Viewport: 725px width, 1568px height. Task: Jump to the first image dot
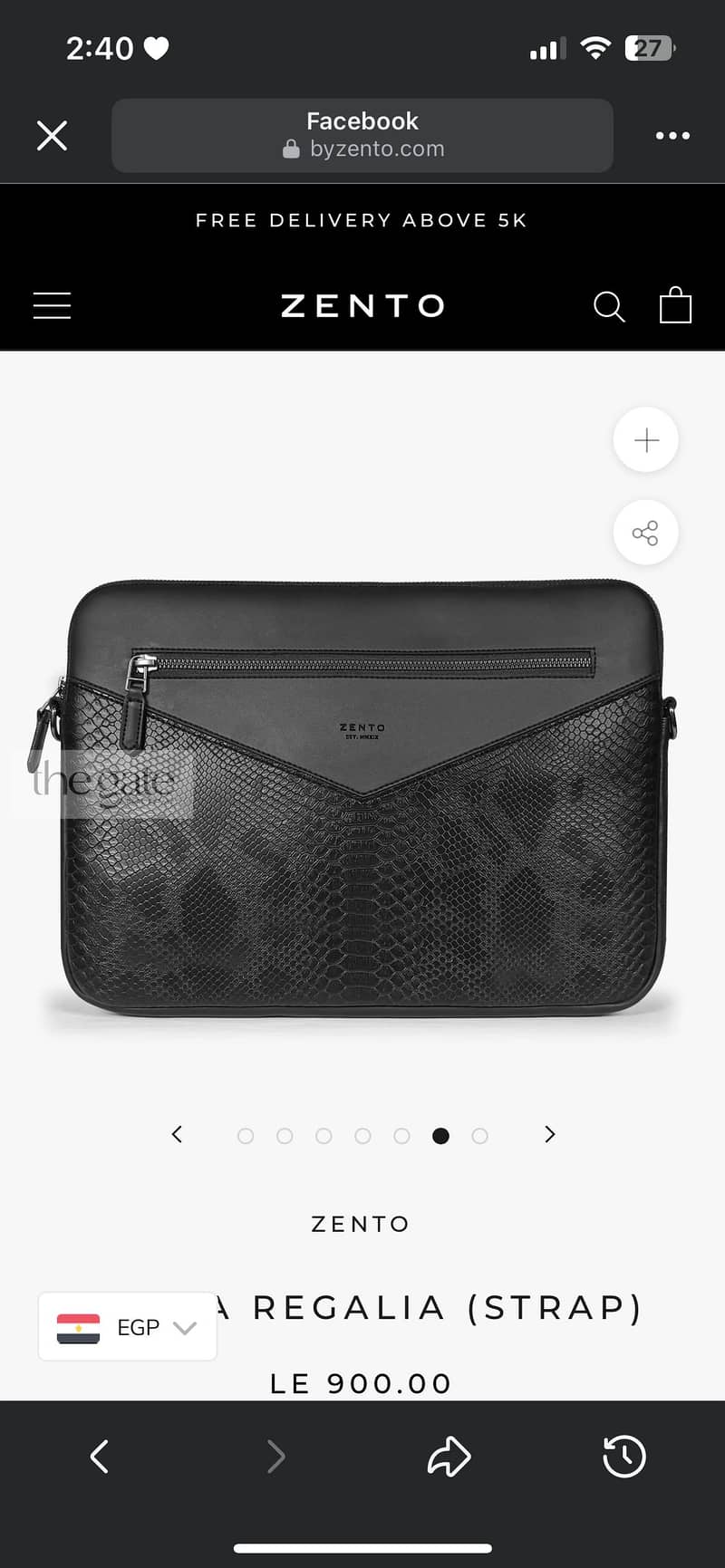point(246,1136)
